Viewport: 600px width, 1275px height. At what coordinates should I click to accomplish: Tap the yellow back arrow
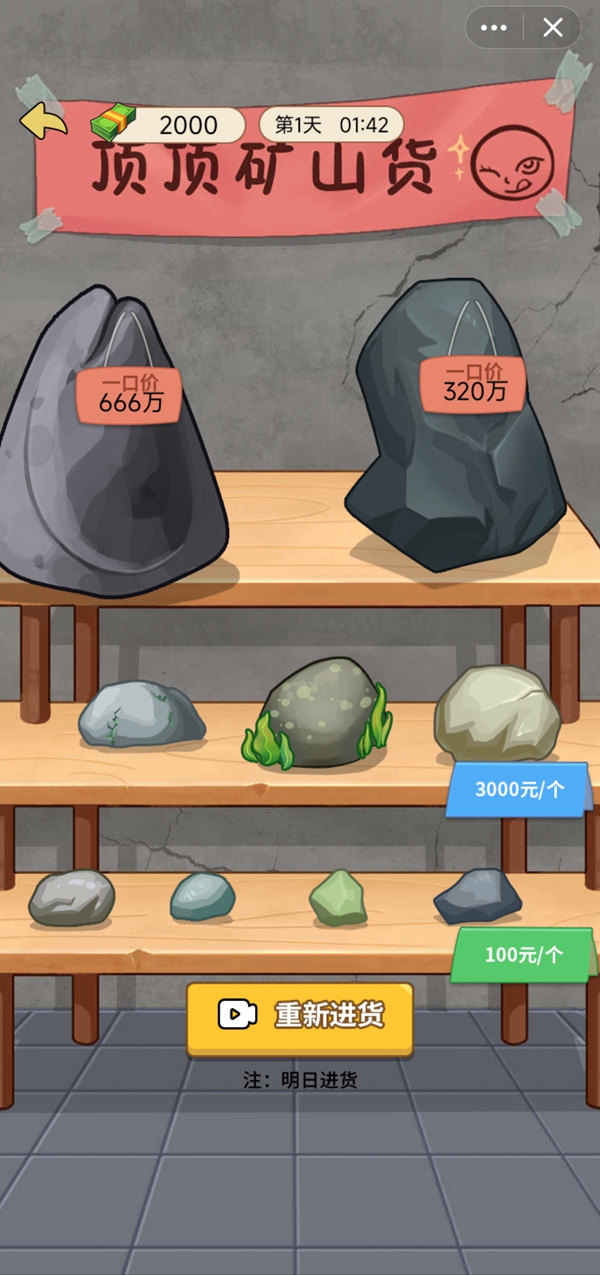click(x=42, y=121)
